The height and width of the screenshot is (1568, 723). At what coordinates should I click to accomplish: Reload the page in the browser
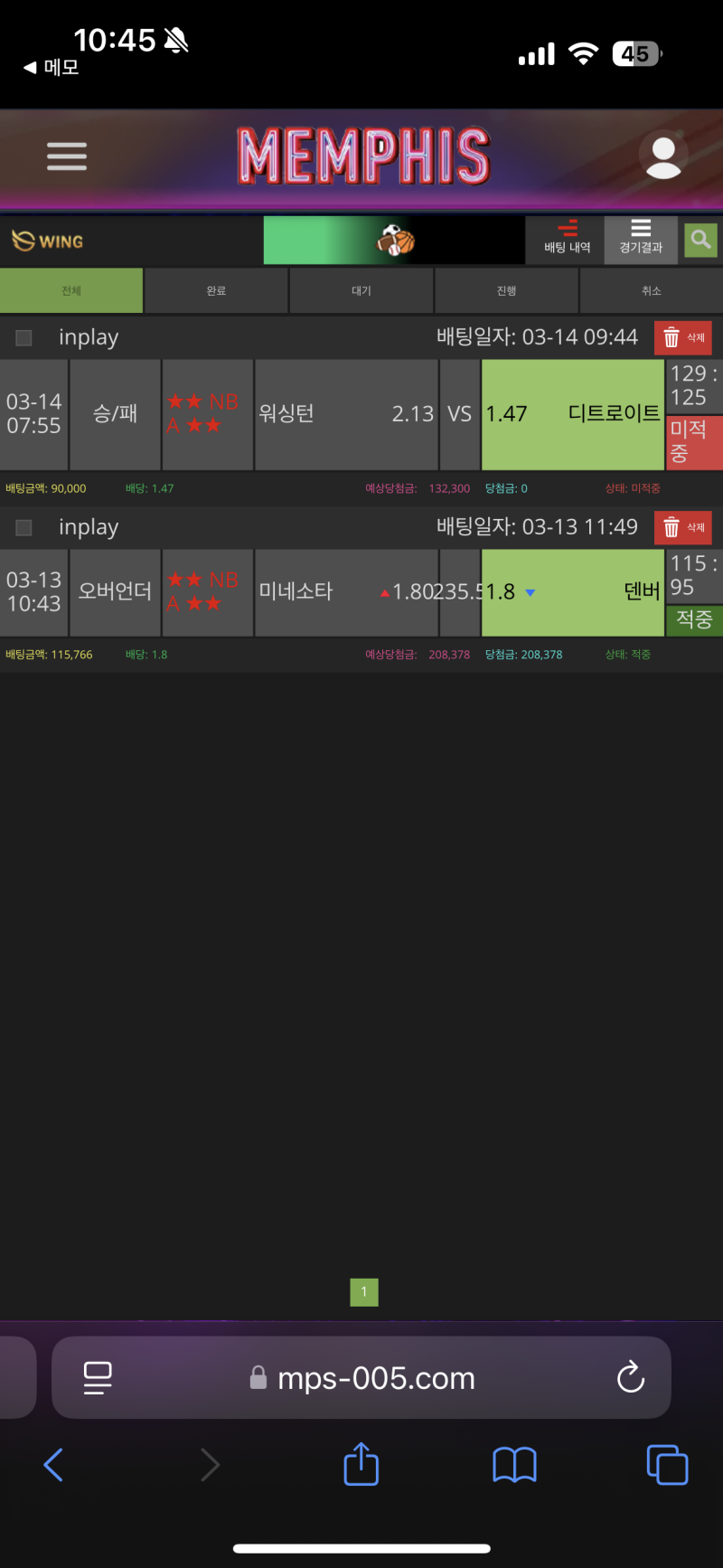630,1377
